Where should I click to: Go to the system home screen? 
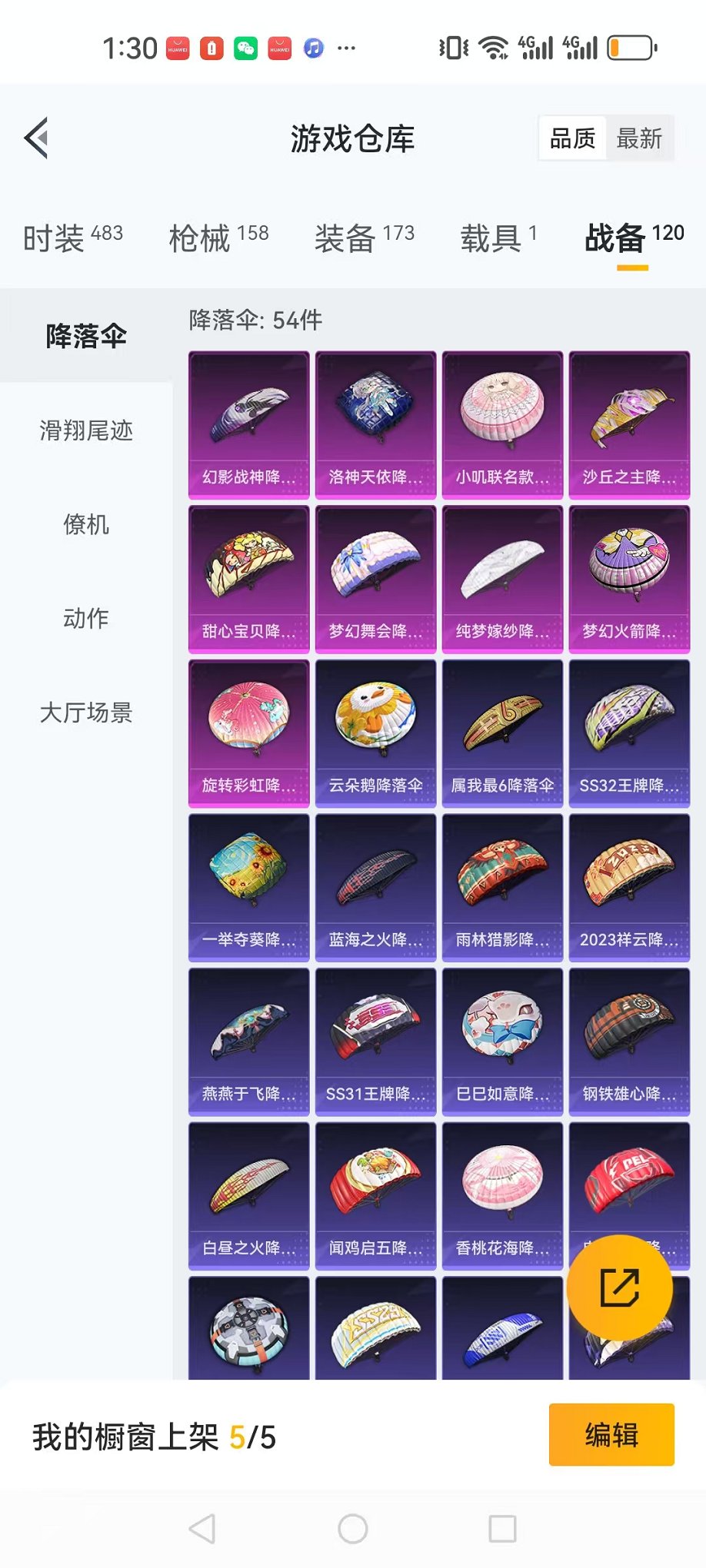point(353,1529)
